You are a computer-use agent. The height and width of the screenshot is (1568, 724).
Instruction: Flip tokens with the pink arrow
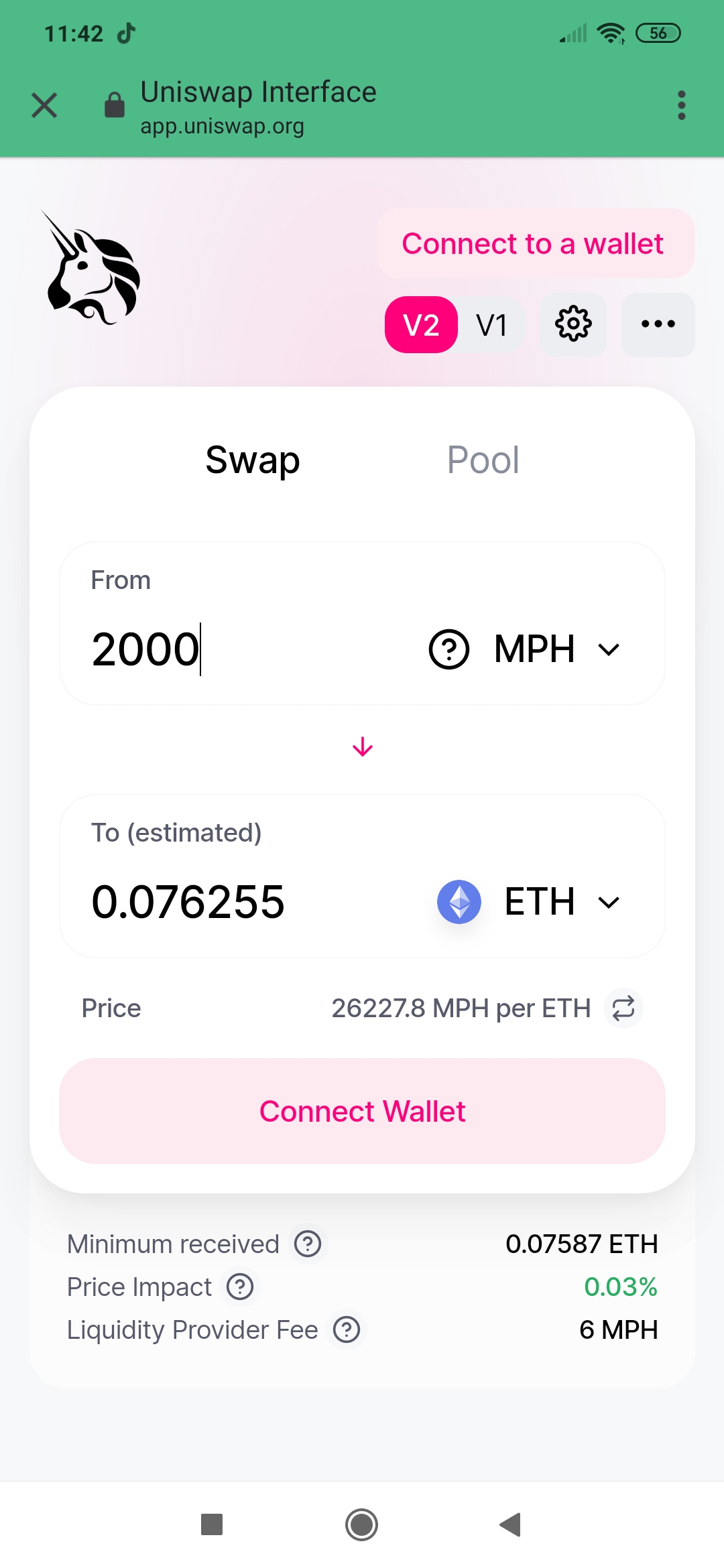[x=363, y=747]
